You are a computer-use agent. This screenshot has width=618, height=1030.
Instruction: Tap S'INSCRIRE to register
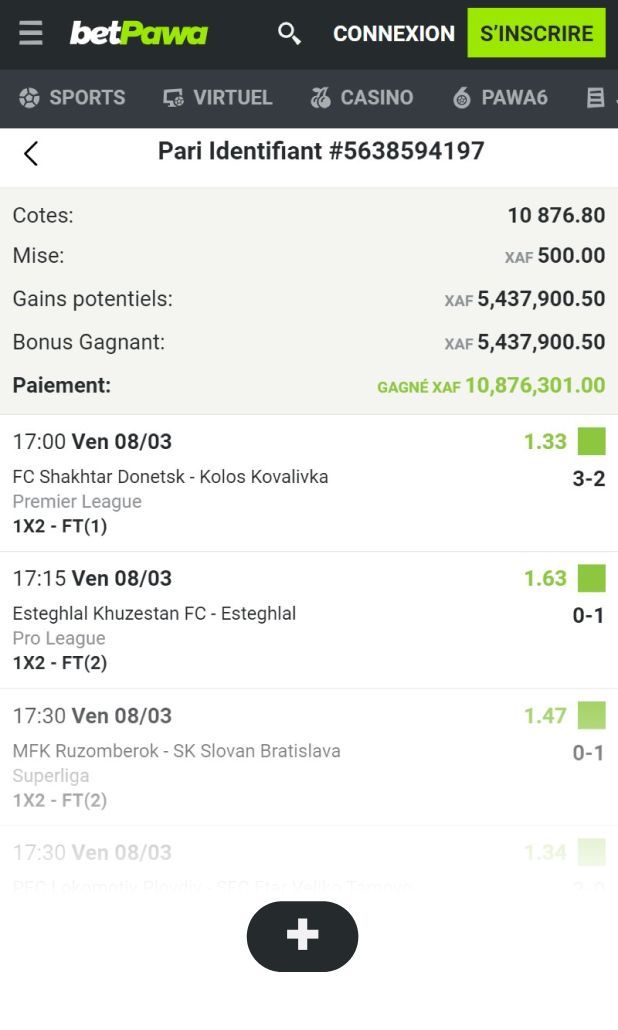coord(536,33)
